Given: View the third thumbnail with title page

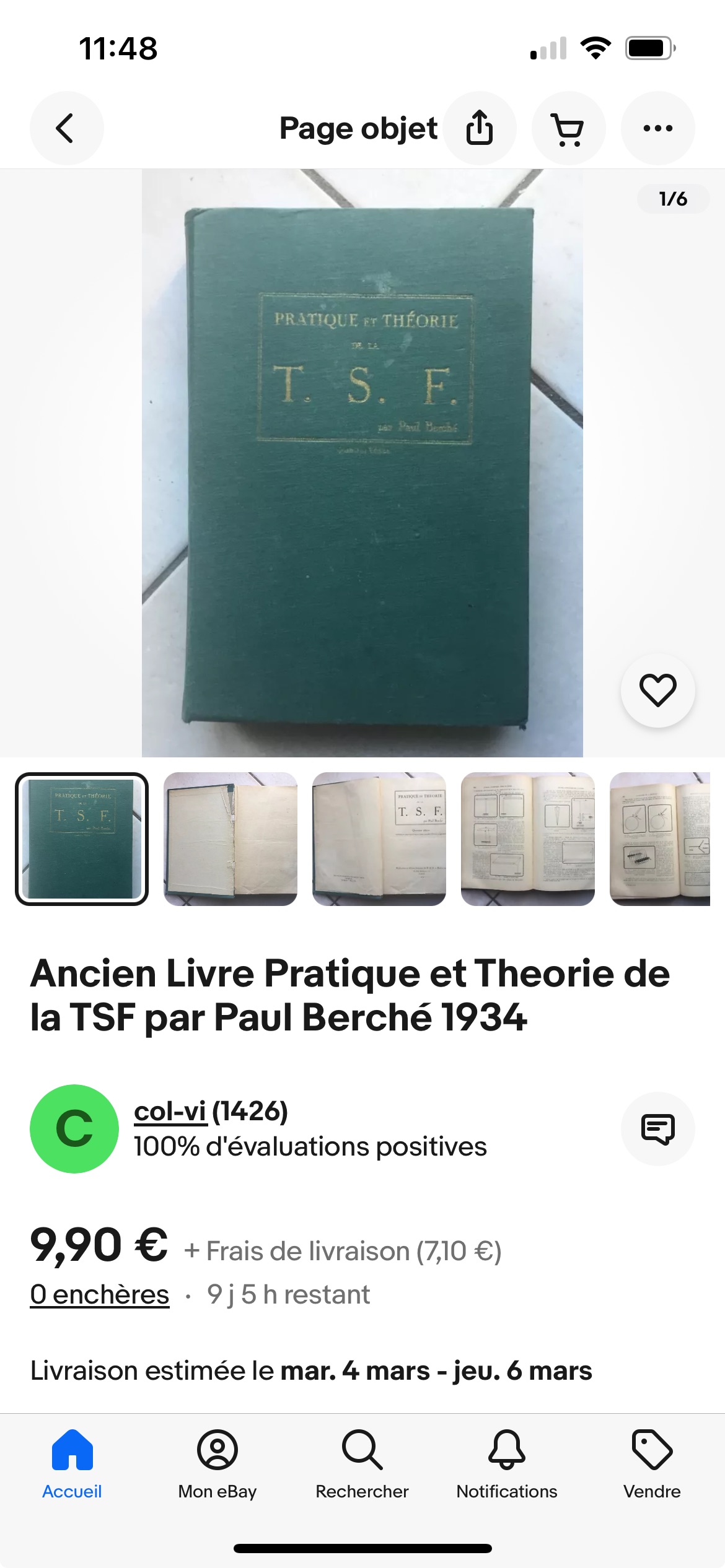Looking at the screenshot, I should (379, 838).
